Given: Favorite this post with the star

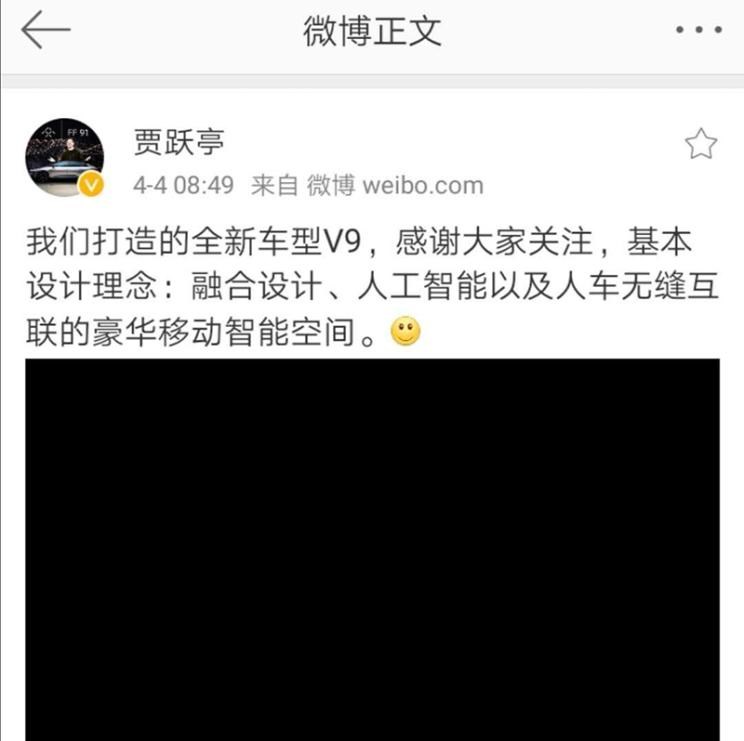Looking at the screenshot, I should click(x=700, y=144).
